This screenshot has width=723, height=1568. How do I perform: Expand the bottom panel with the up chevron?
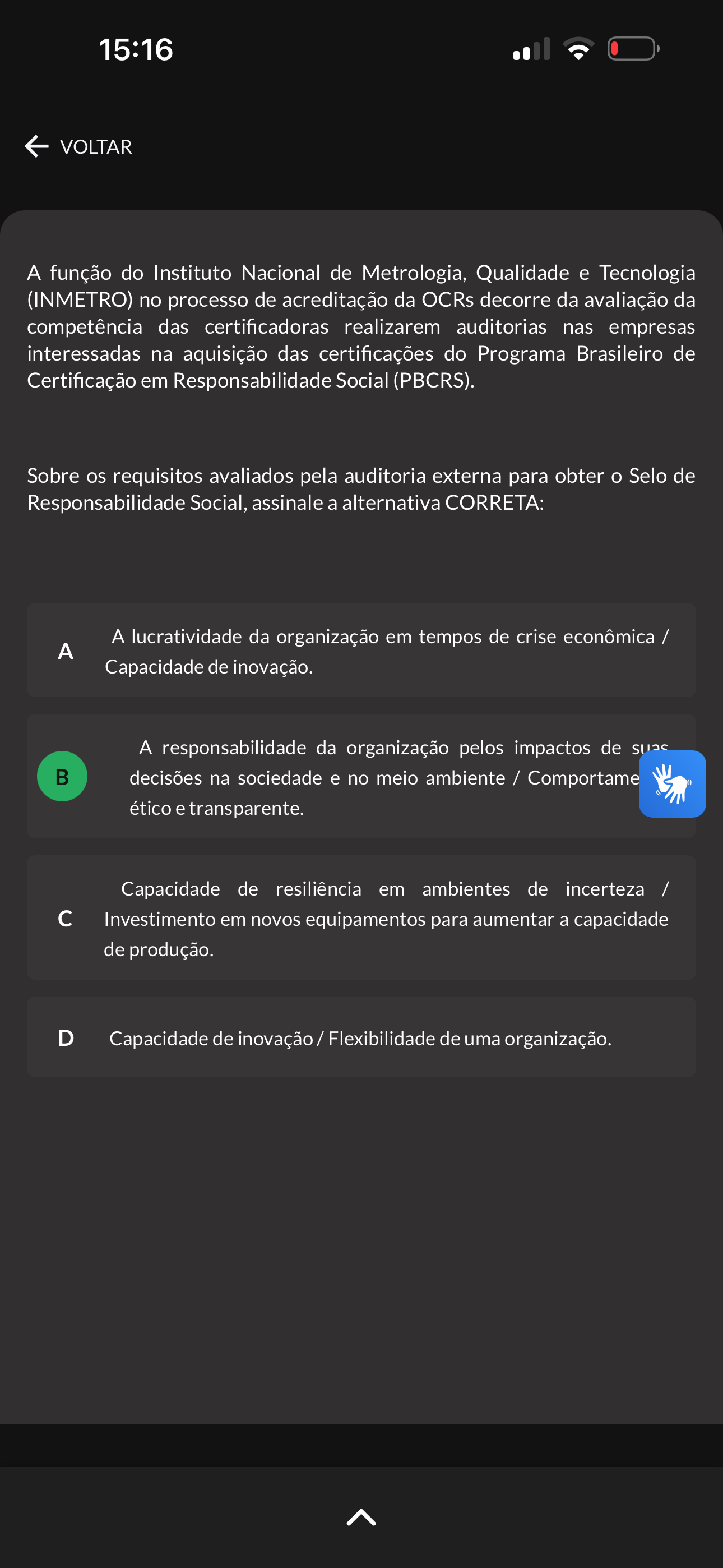coord(361,1518)
